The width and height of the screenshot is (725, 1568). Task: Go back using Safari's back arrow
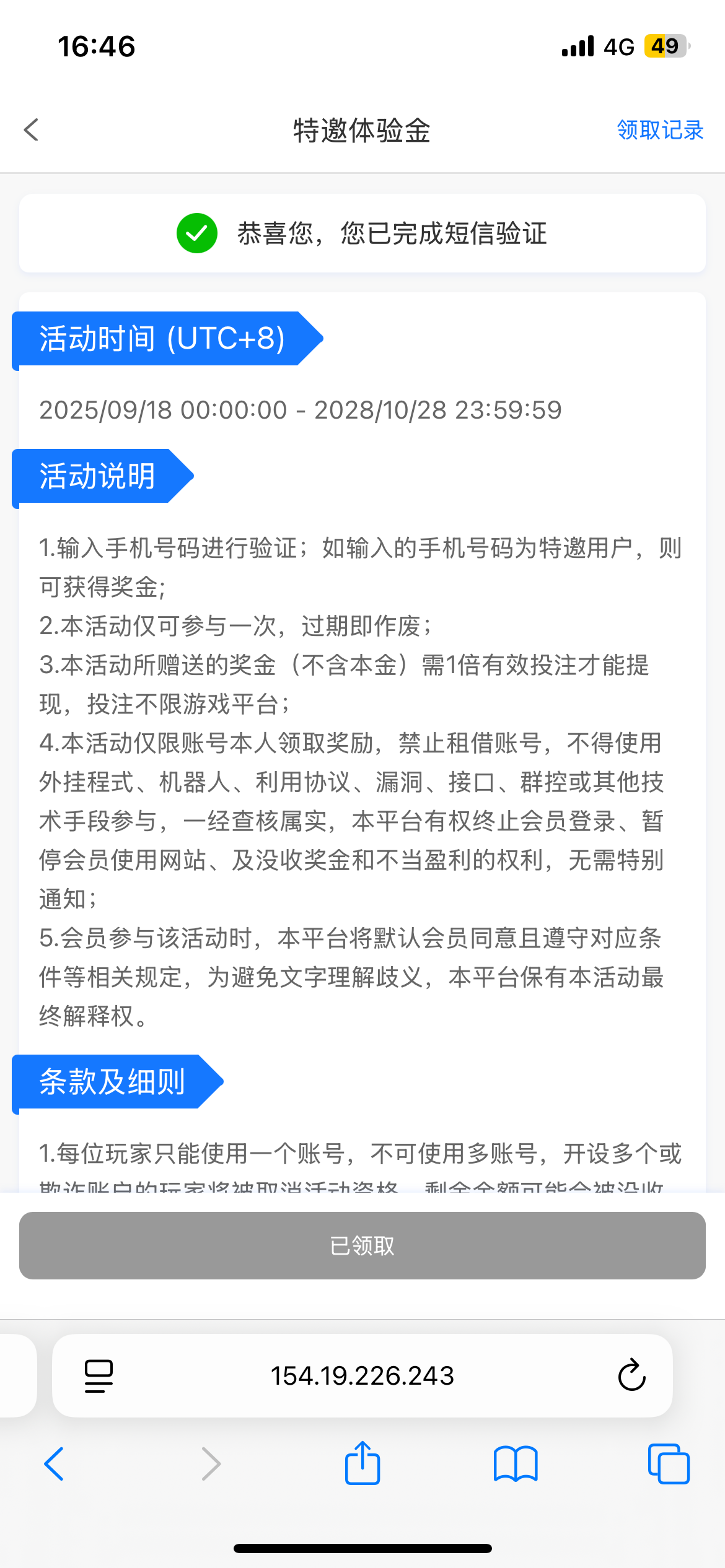[x=54, y=1463]
